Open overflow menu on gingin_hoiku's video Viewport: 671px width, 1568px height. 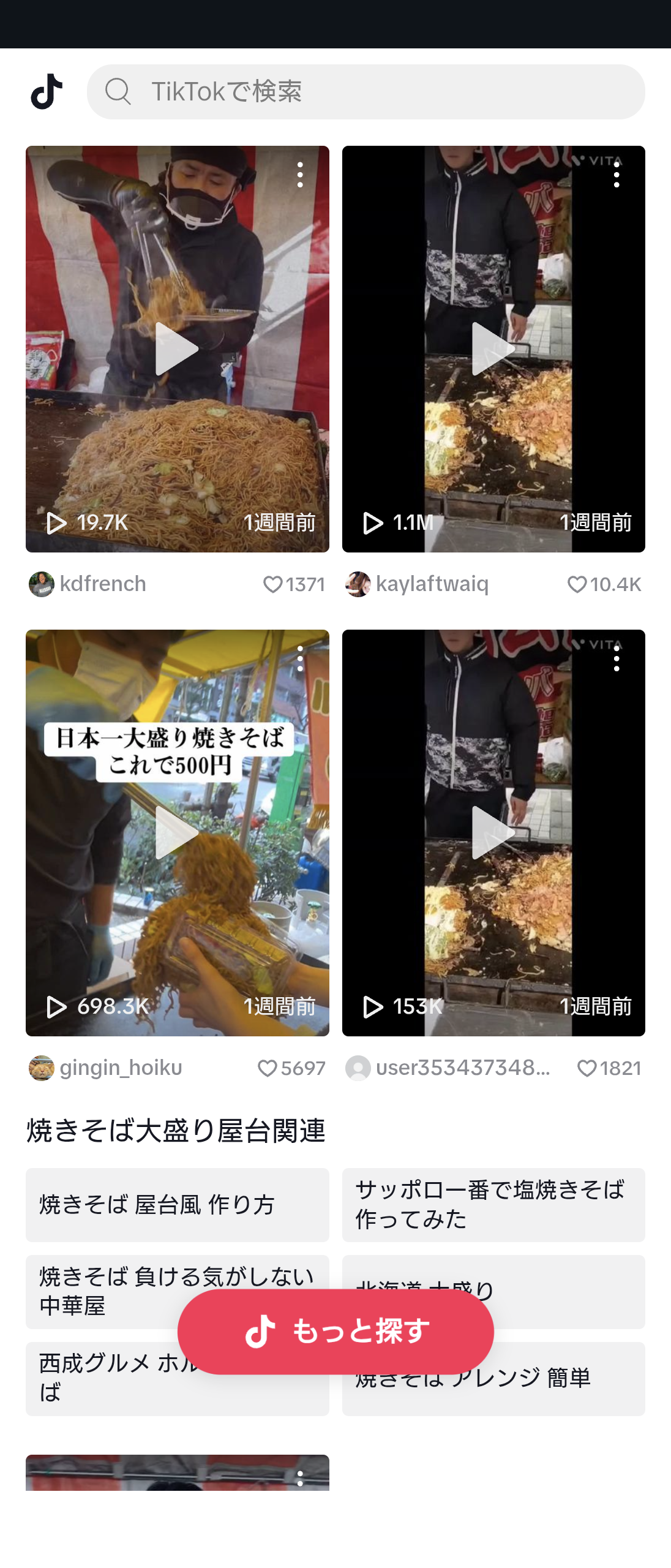click(300, 659)
